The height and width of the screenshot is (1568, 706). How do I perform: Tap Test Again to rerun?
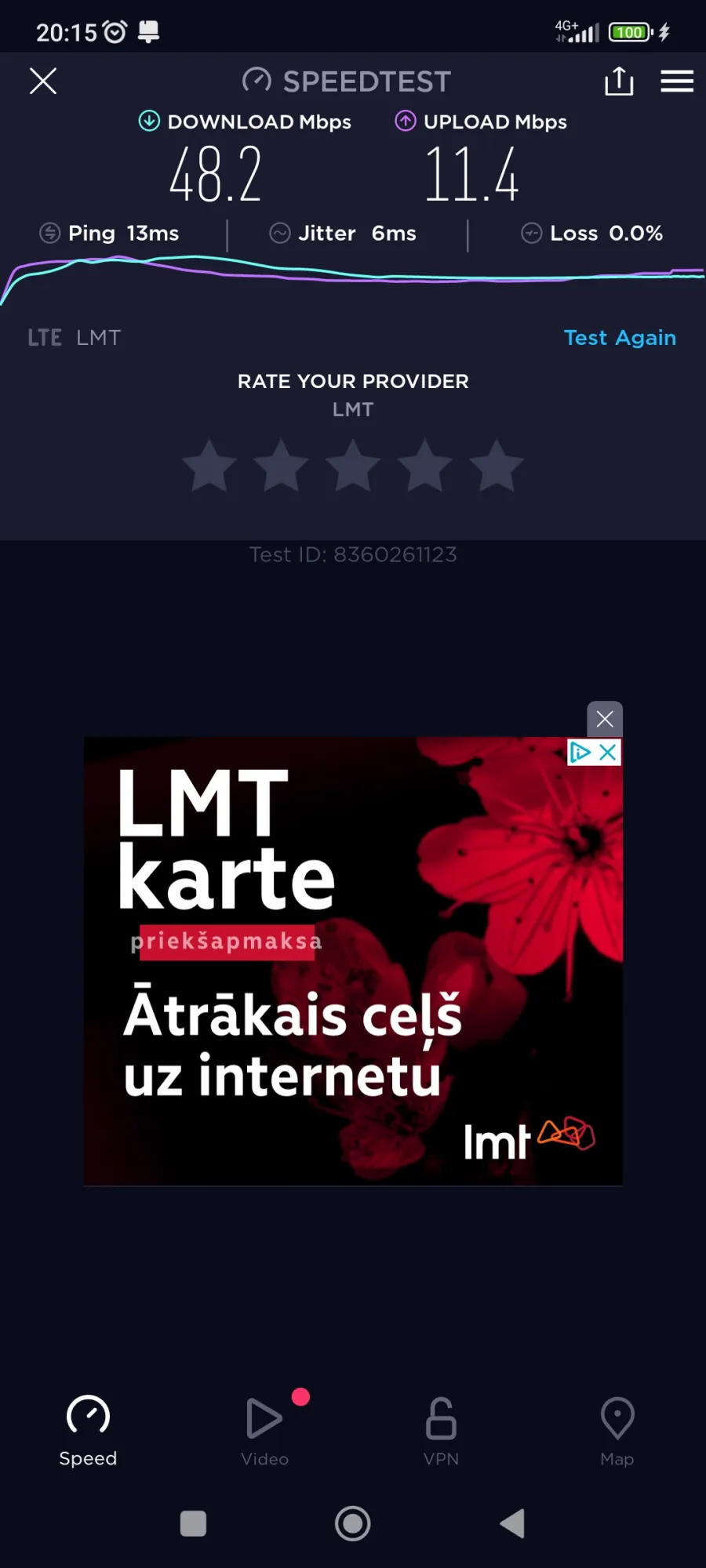pos(620,338)
